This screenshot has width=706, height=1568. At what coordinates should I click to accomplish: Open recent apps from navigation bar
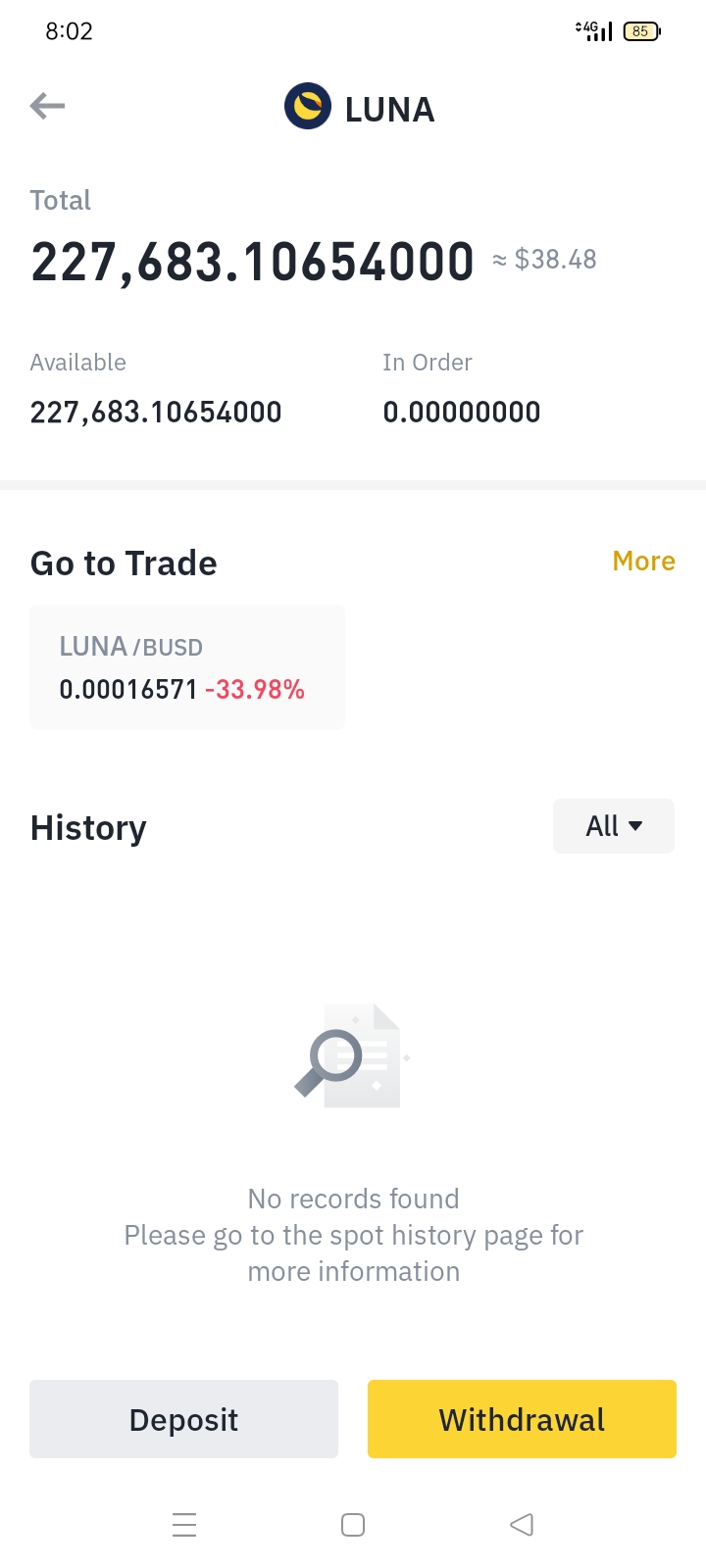(x=184, y=1525)
